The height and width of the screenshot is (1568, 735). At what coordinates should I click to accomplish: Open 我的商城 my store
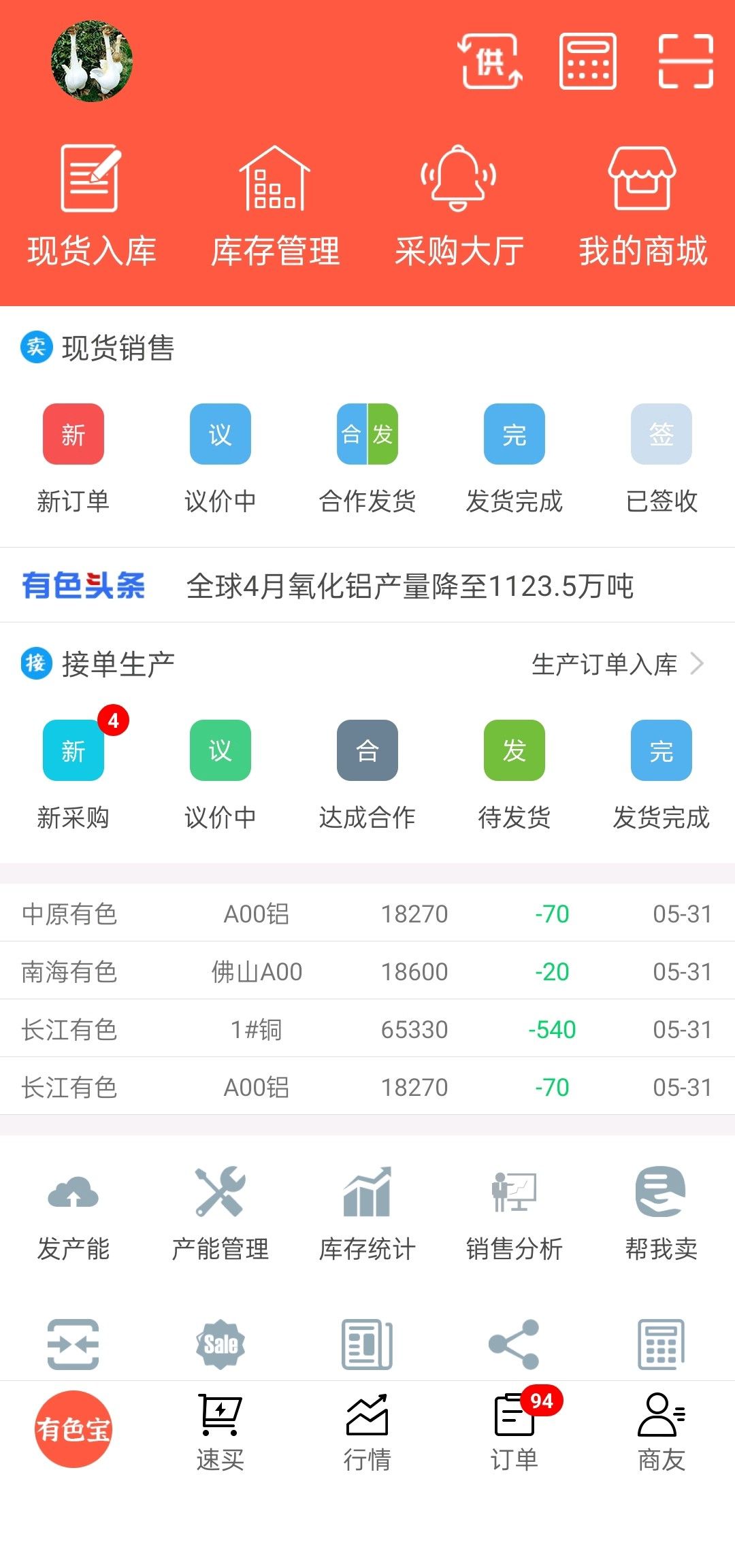coord(642,205)
